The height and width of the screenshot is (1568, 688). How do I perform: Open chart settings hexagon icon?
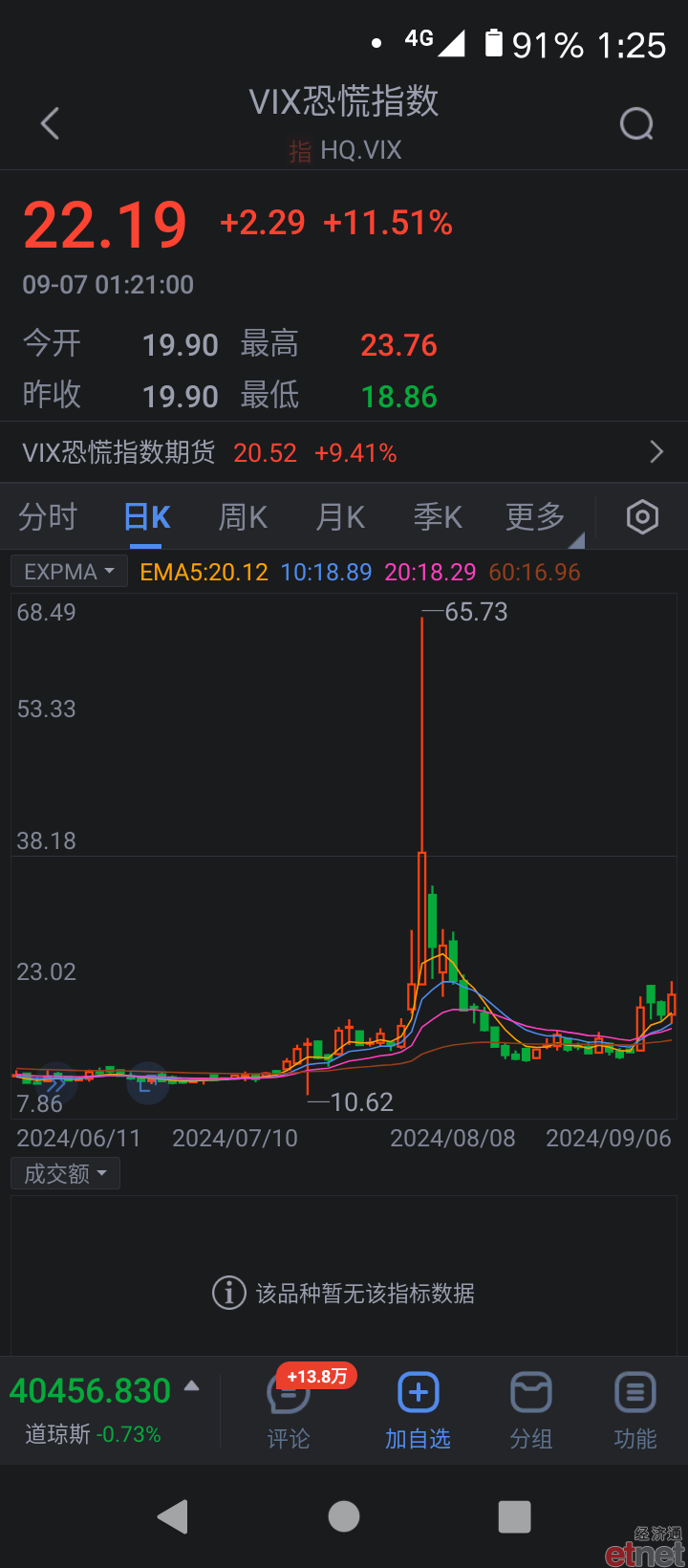click(642, 517)
